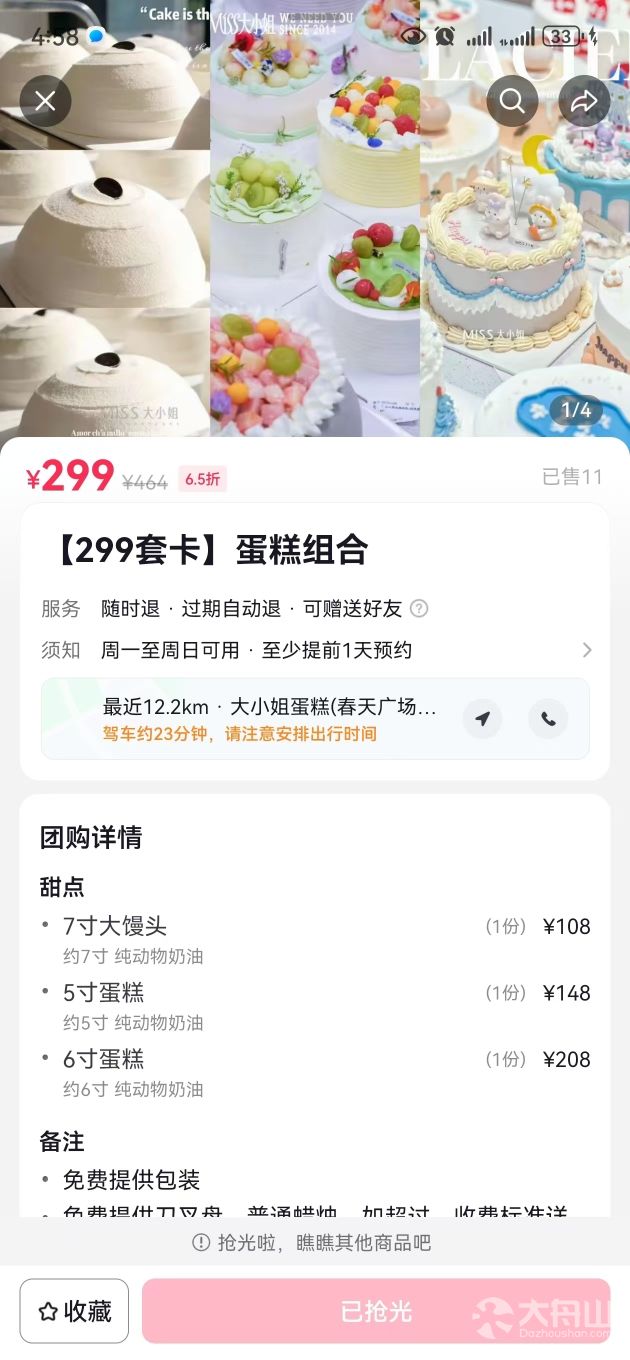Add this deal to 收藏
This screenshot has width=630, height=1360.
pyautogui.click(x=74, y=1311)
